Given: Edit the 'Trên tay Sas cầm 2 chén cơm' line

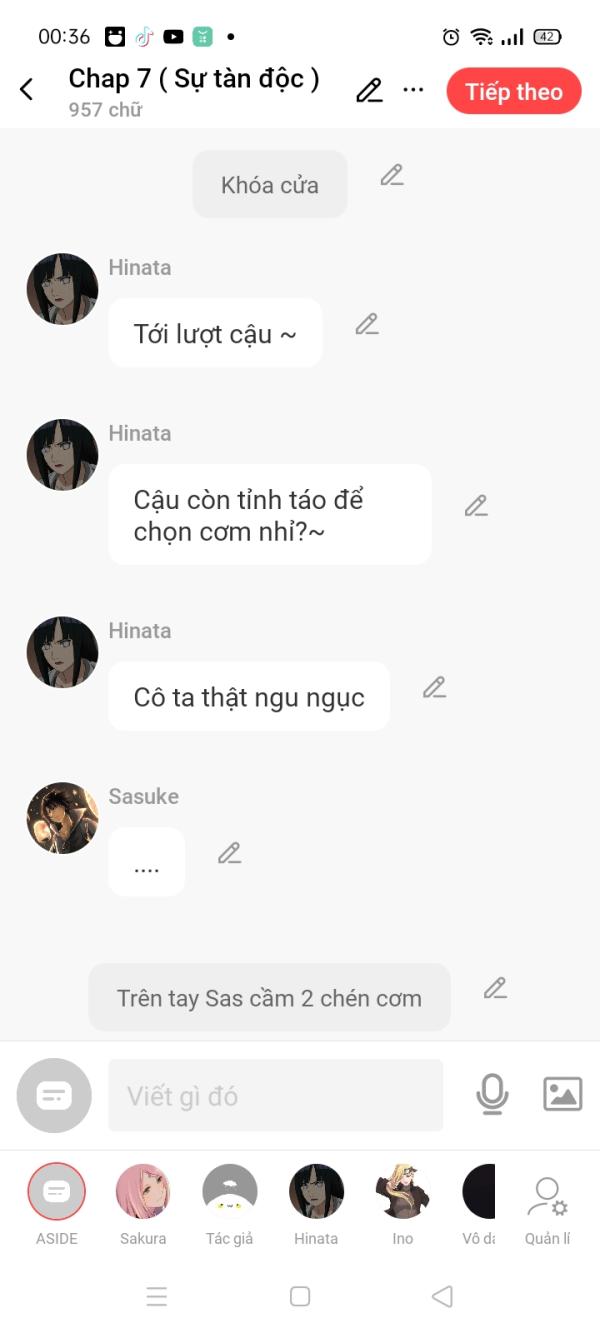Looking at the screenshot, I should [x=495, y=988].
